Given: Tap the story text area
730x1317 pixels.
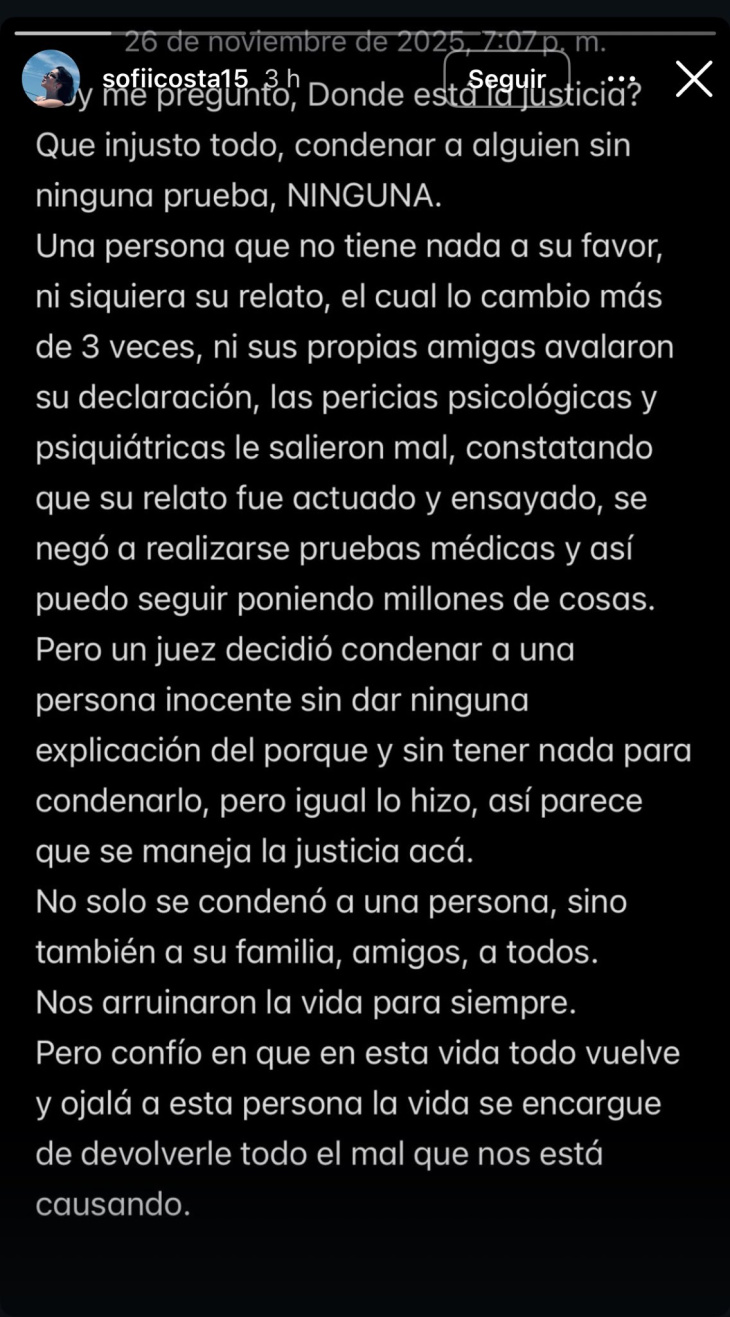Looking at the screenshot, I should coord(365,650).
